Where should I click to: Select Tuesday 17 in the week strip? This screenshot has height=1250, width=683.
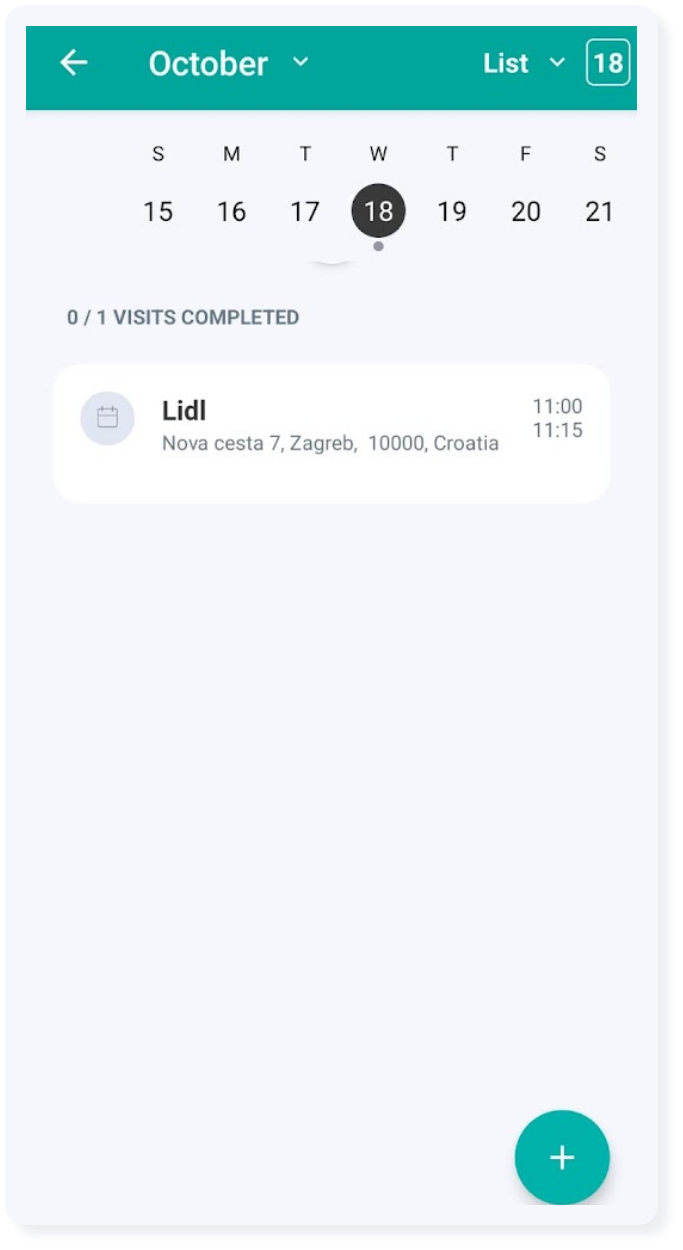[x=305, y=211]
